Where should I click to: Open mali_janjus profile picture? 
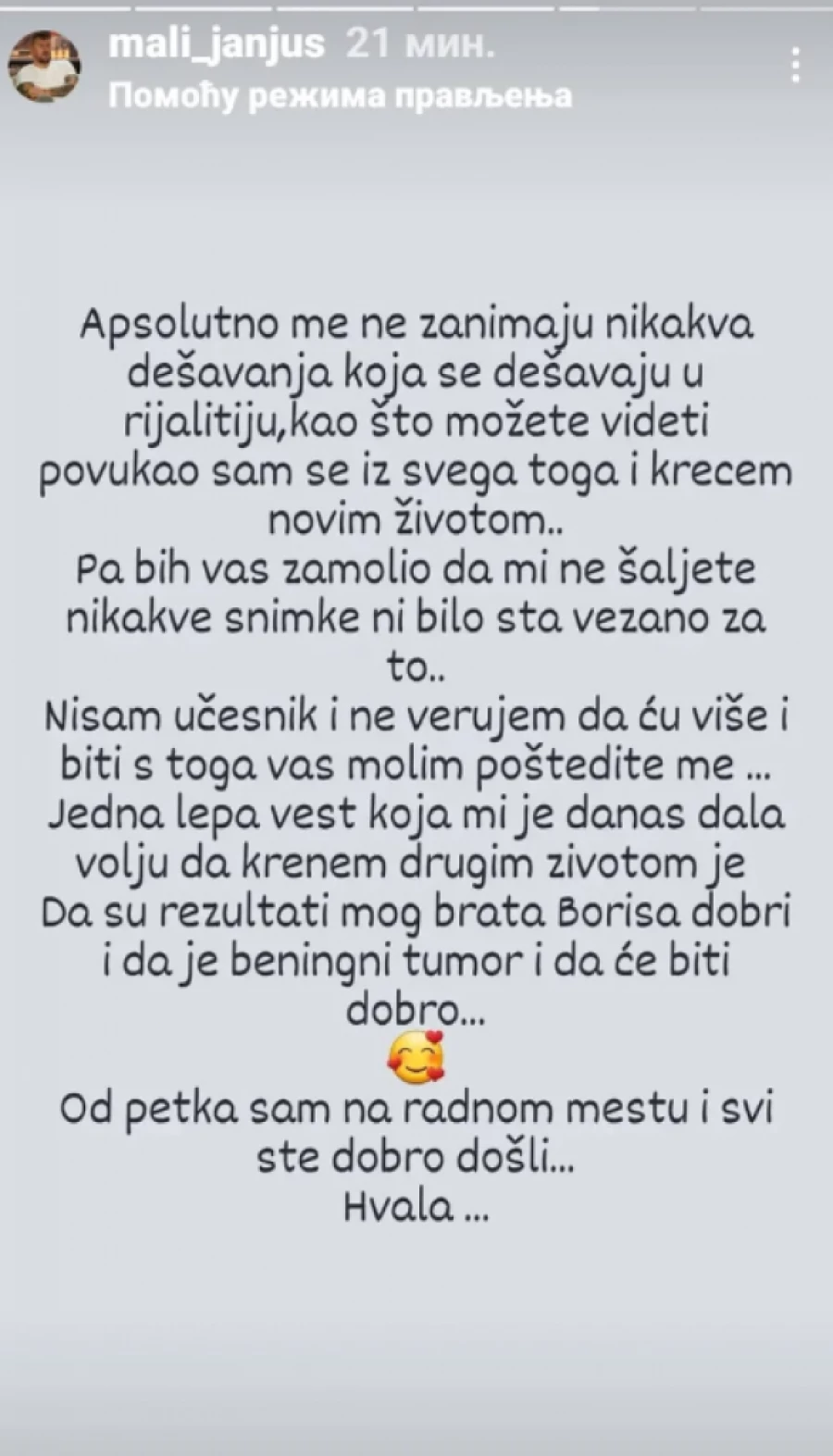pos(44,69)
